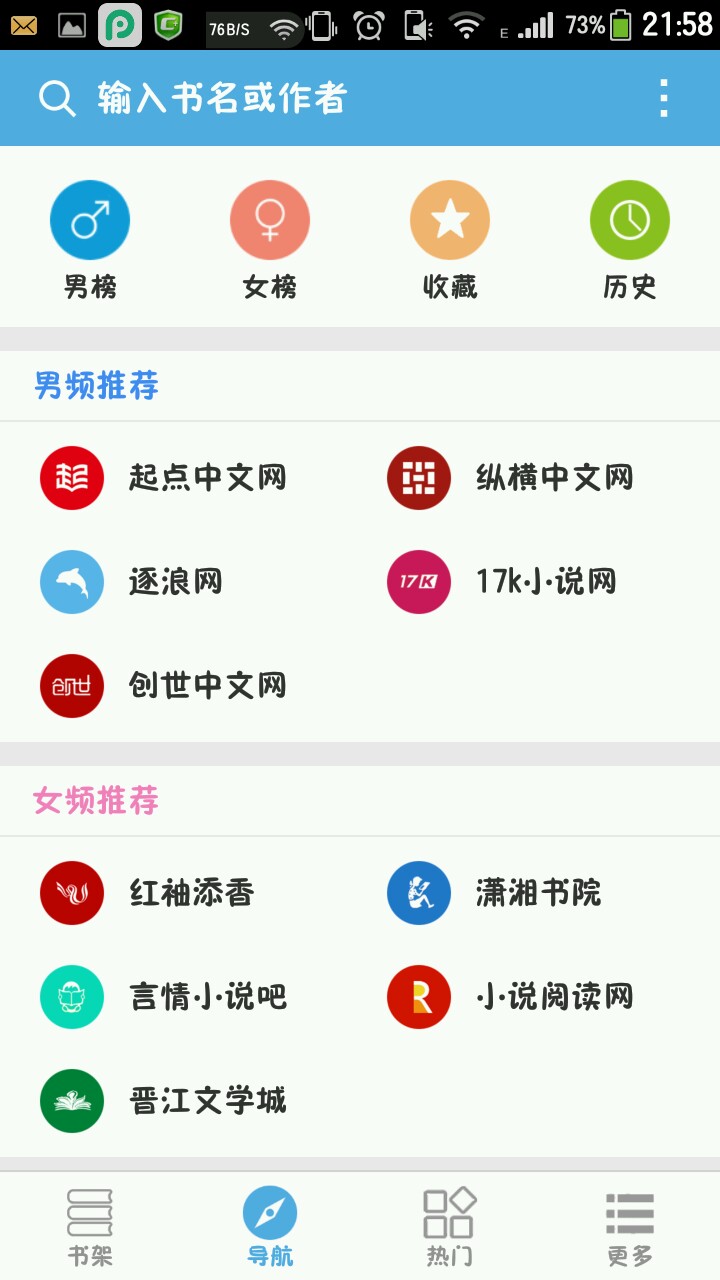Switch to the 书架 tab
This screenshot has height=1280, width=720.
coord(90,1226)
